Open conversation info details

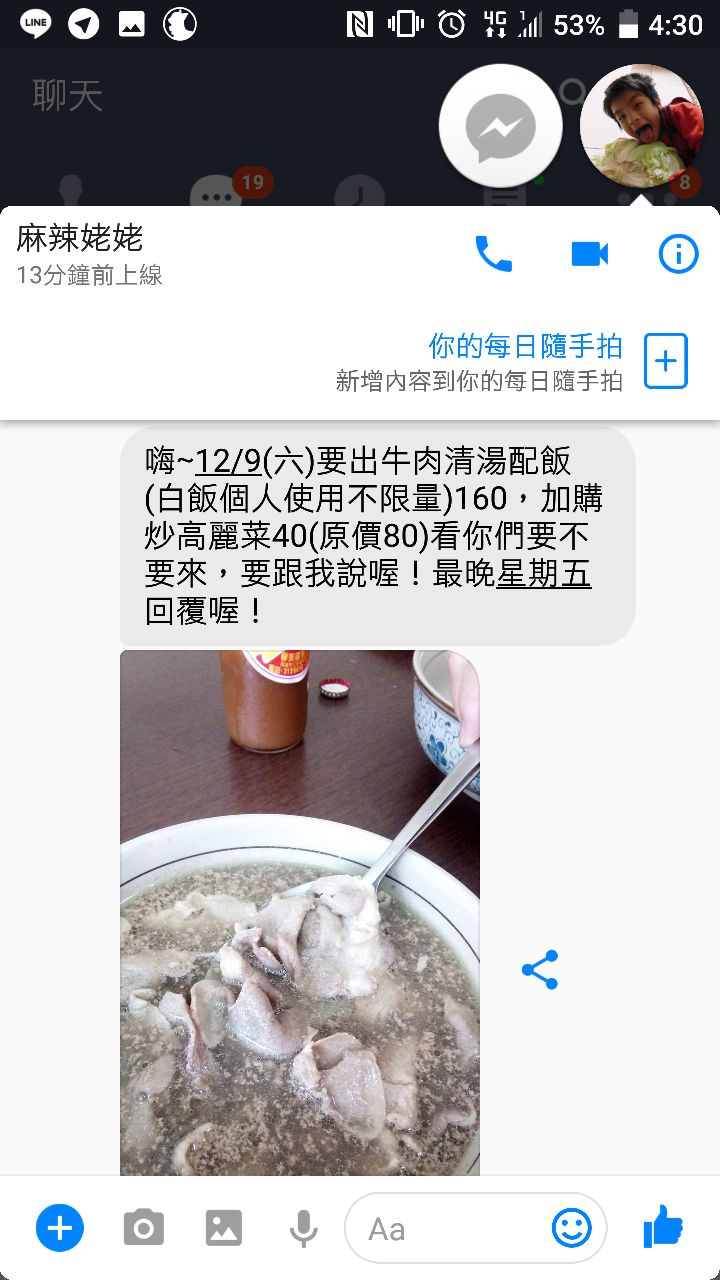(x=678, y=254)
